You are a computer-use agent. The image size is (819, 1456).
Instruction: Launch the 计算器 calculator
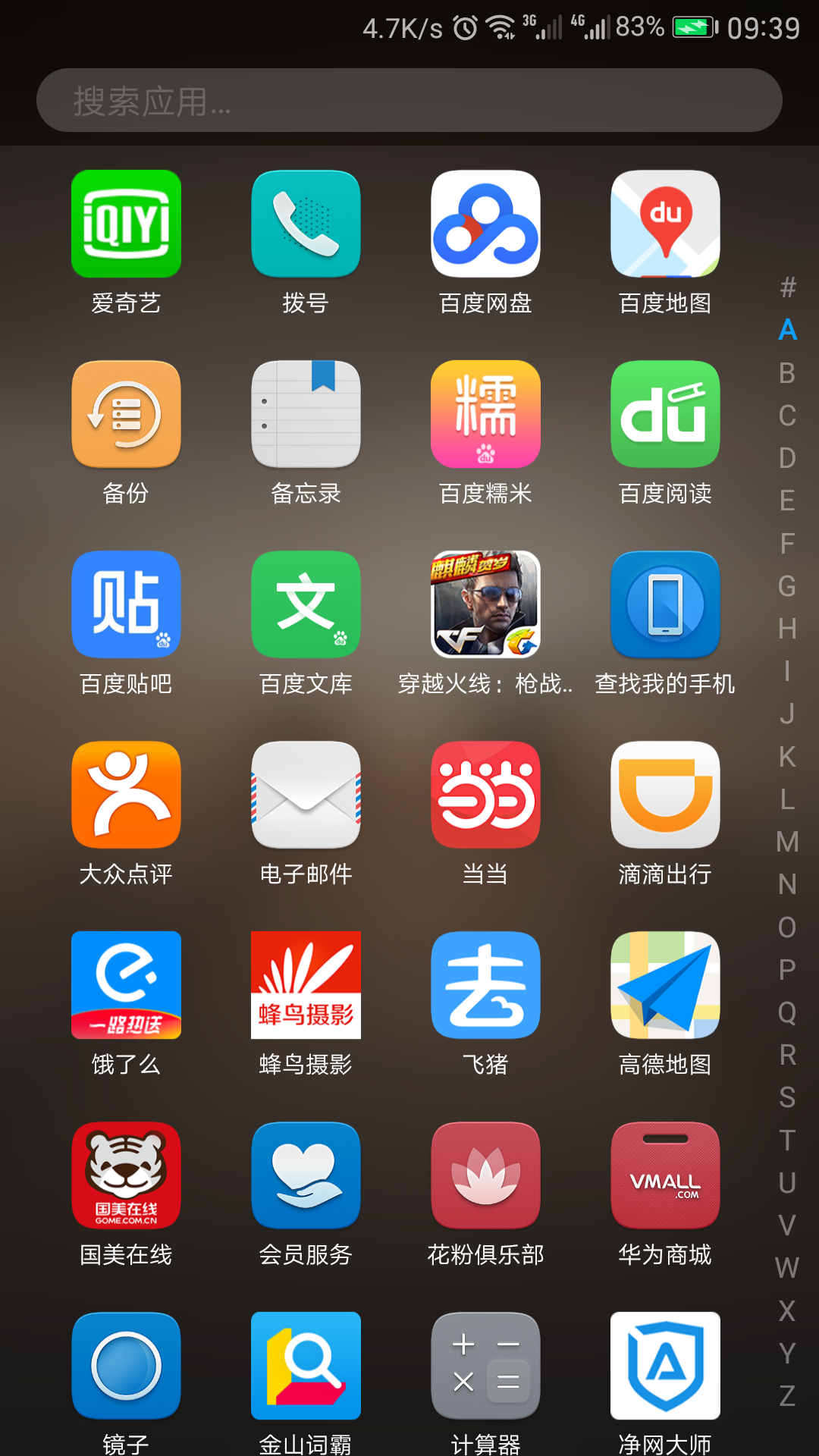tap(485, 1367)
